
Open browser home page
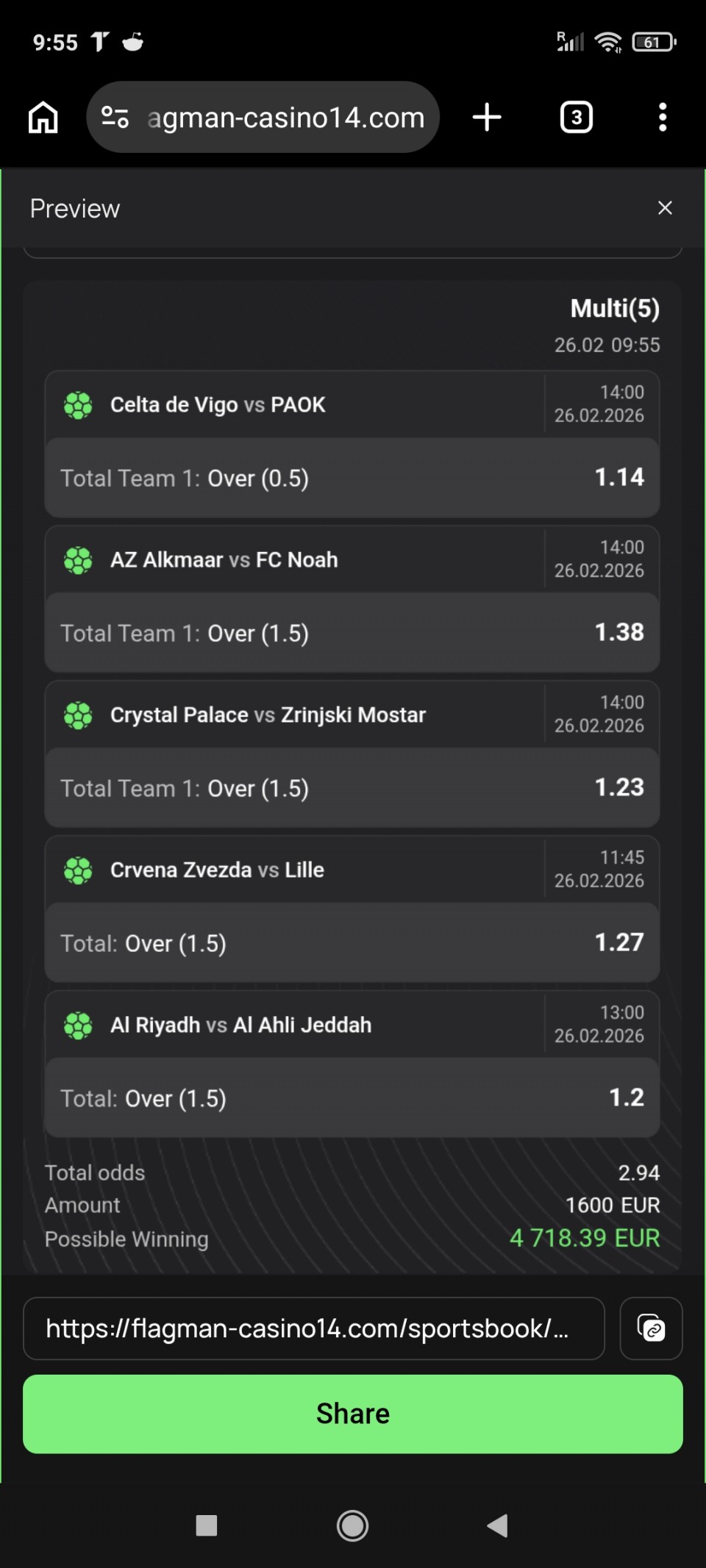43,118
